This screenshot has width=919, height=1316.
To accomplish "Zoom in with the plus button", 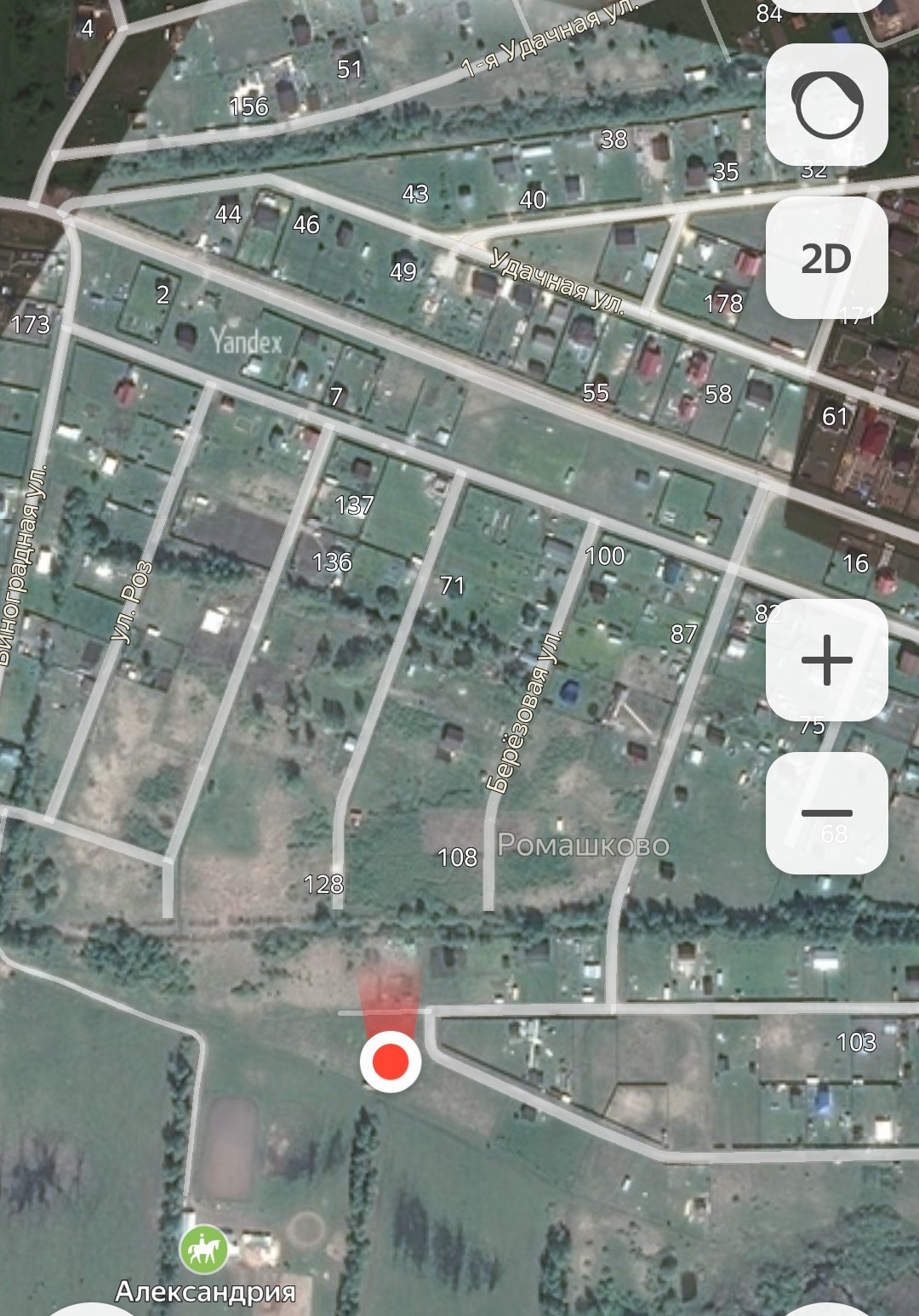I will click(826, 660).
